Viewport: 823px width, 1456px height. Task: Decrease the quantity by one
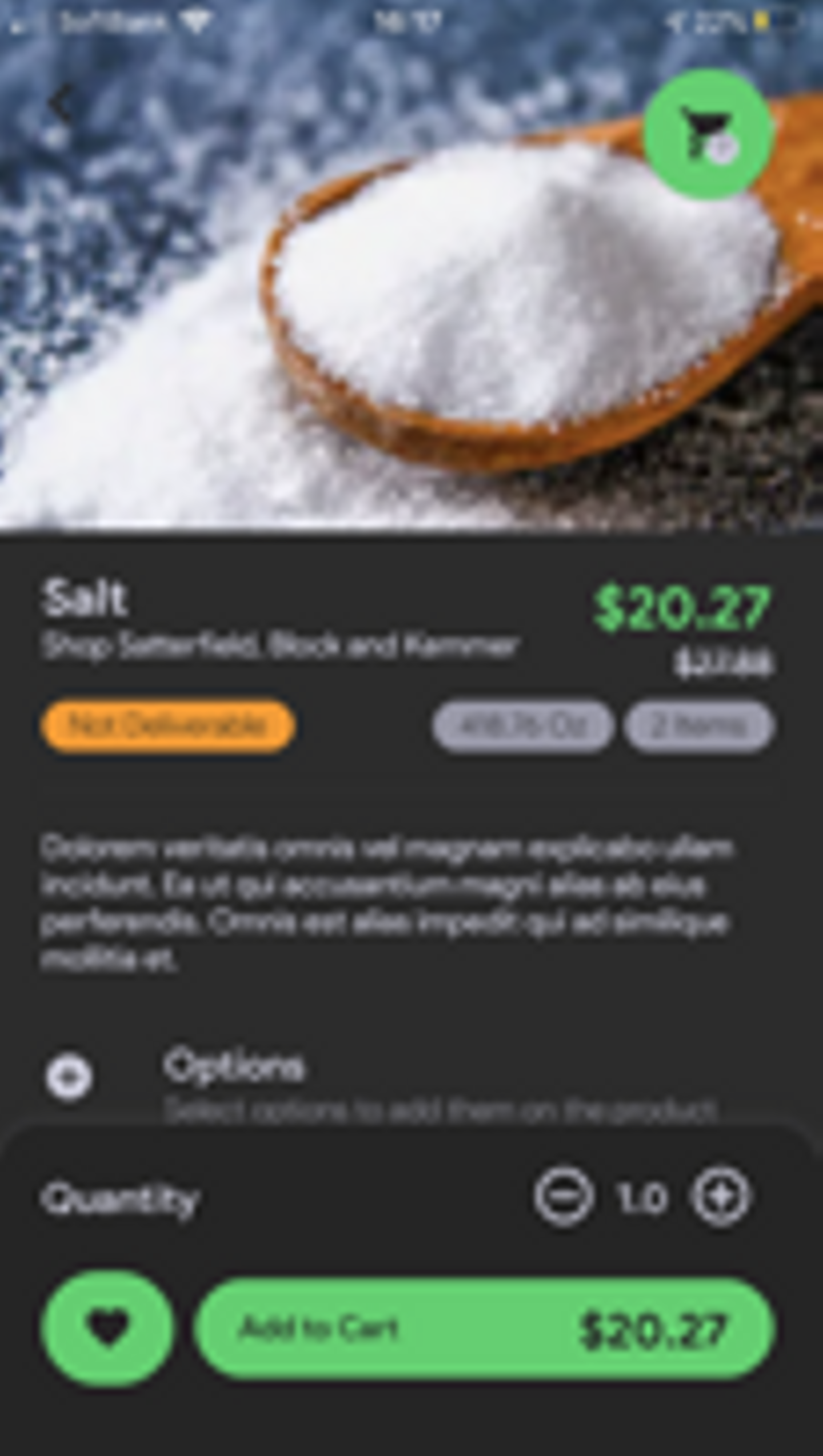point(564,1197)
